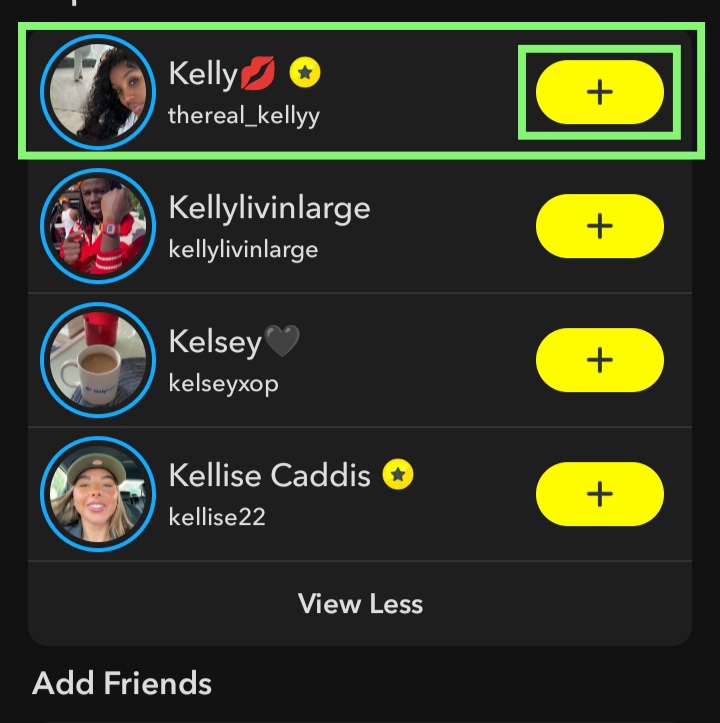Collapse the list with View Less
This screenshot has width=720, height=723.
click(x=360, y=604)
